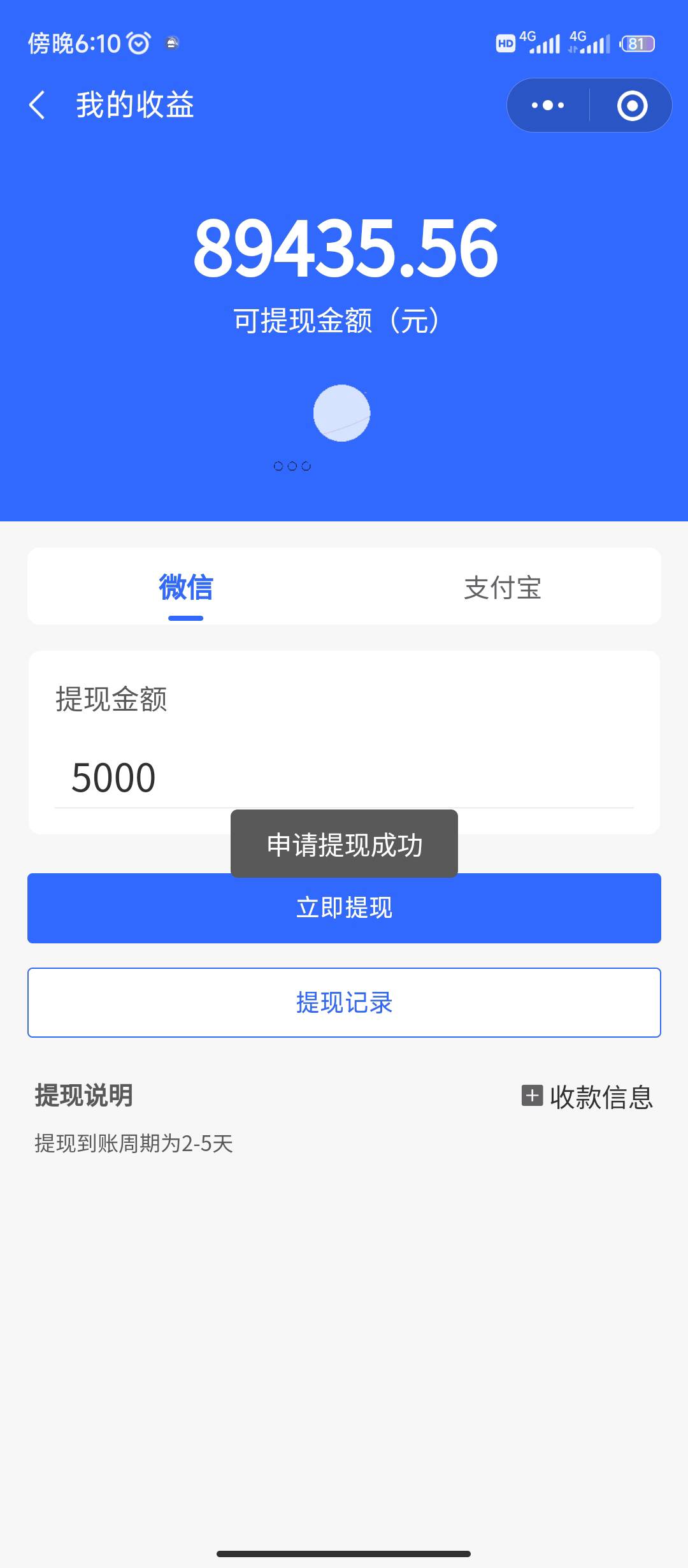Switch to the 支付宝 withdrawal tab
Screen dimensions: 688x1568
[503, 587]
